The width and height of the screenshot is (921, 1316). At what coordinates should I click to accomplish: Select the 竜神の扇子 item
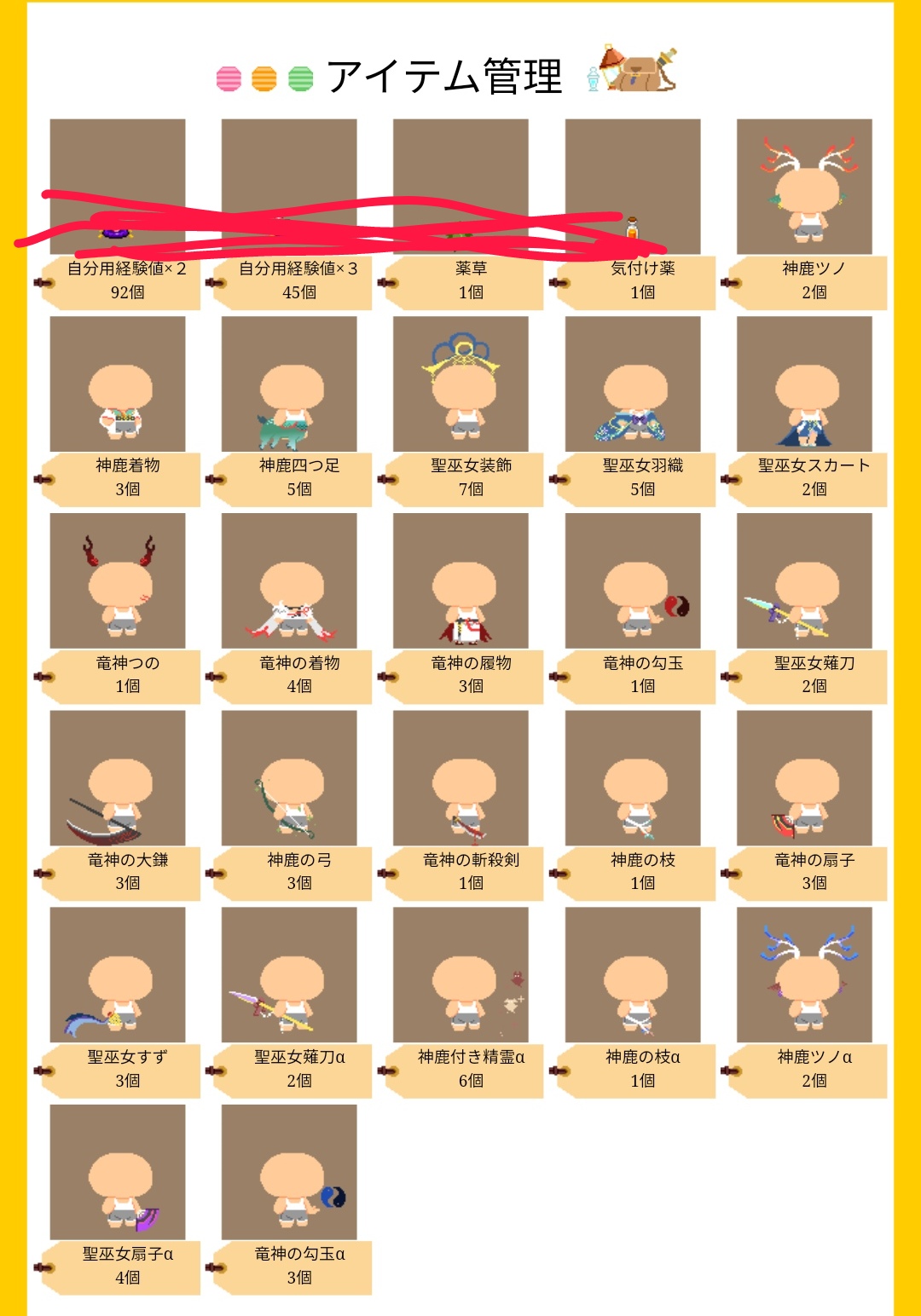[804, 778]
